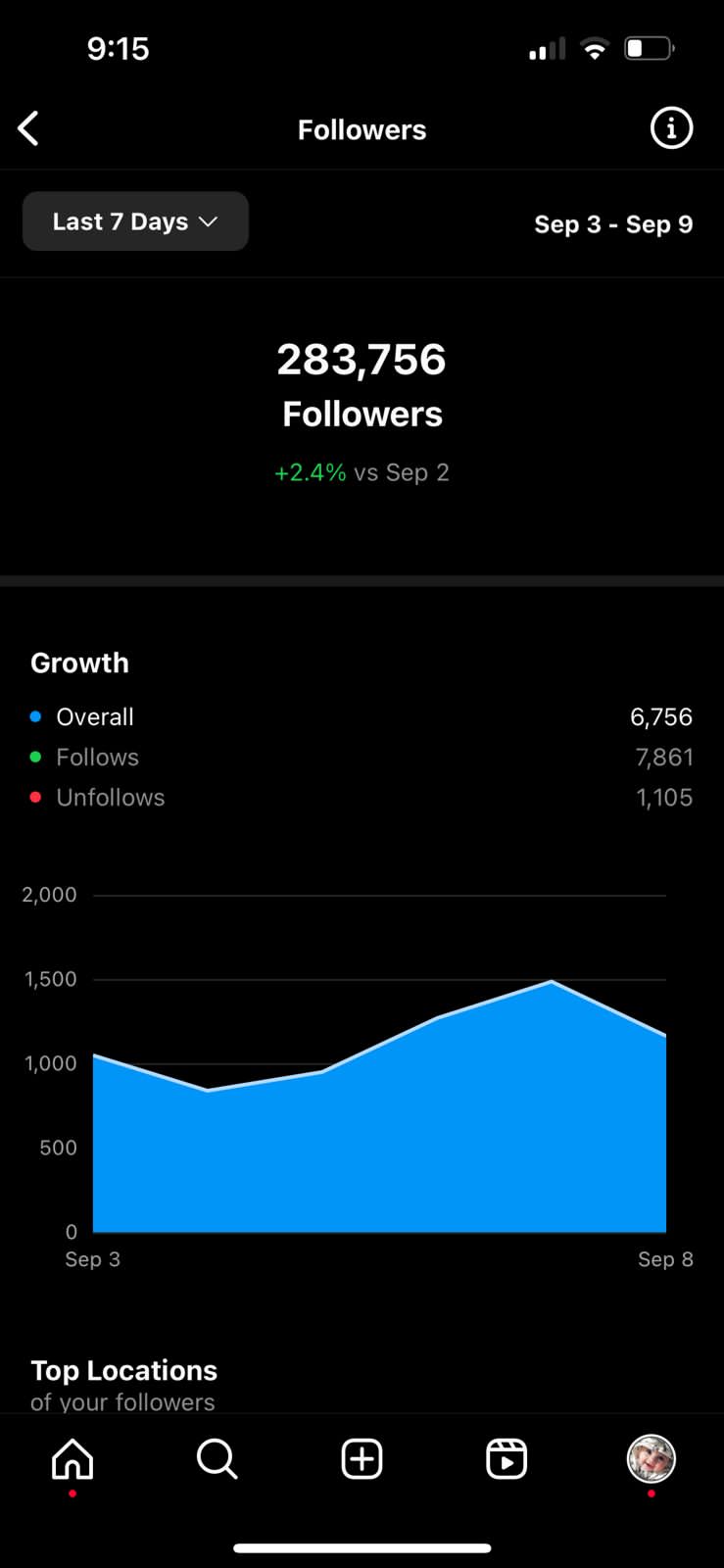
Task: Create a new post with plus icon
Action: (362, 1459)
